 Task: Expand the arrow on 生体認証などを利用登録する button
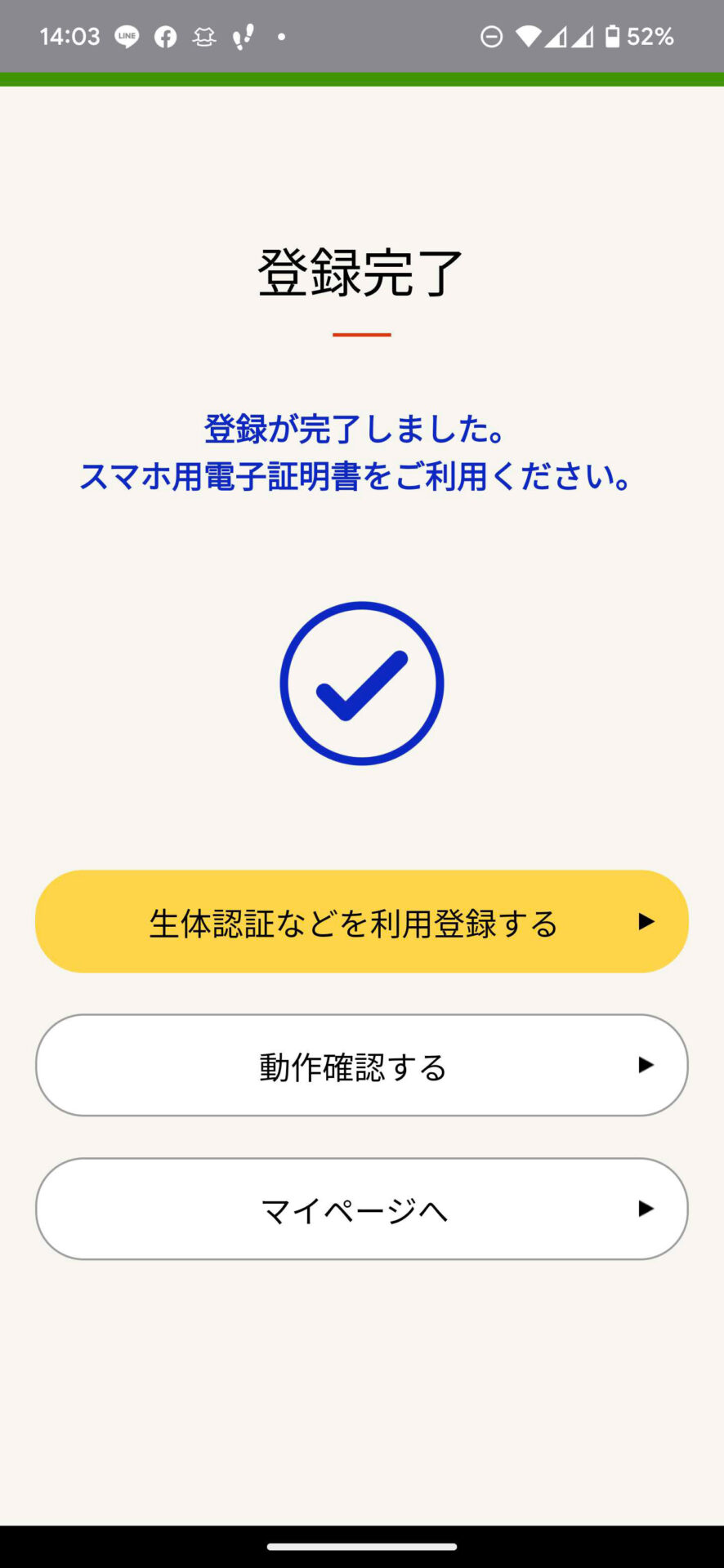pyautogui.click(x=646, y=921)
